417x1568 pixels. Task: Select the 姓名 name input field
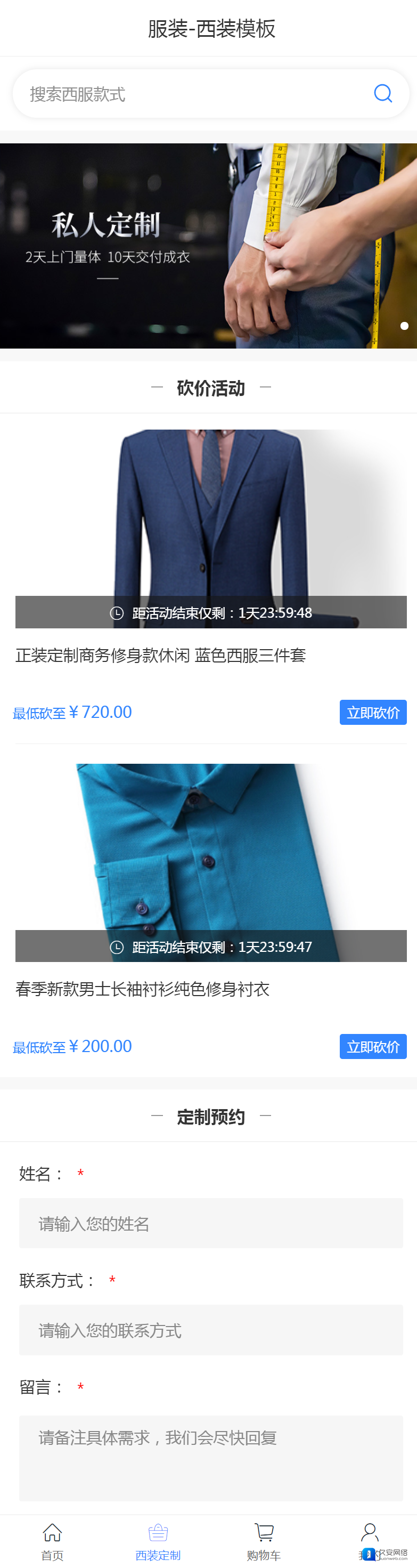[x=210, y=1223]
